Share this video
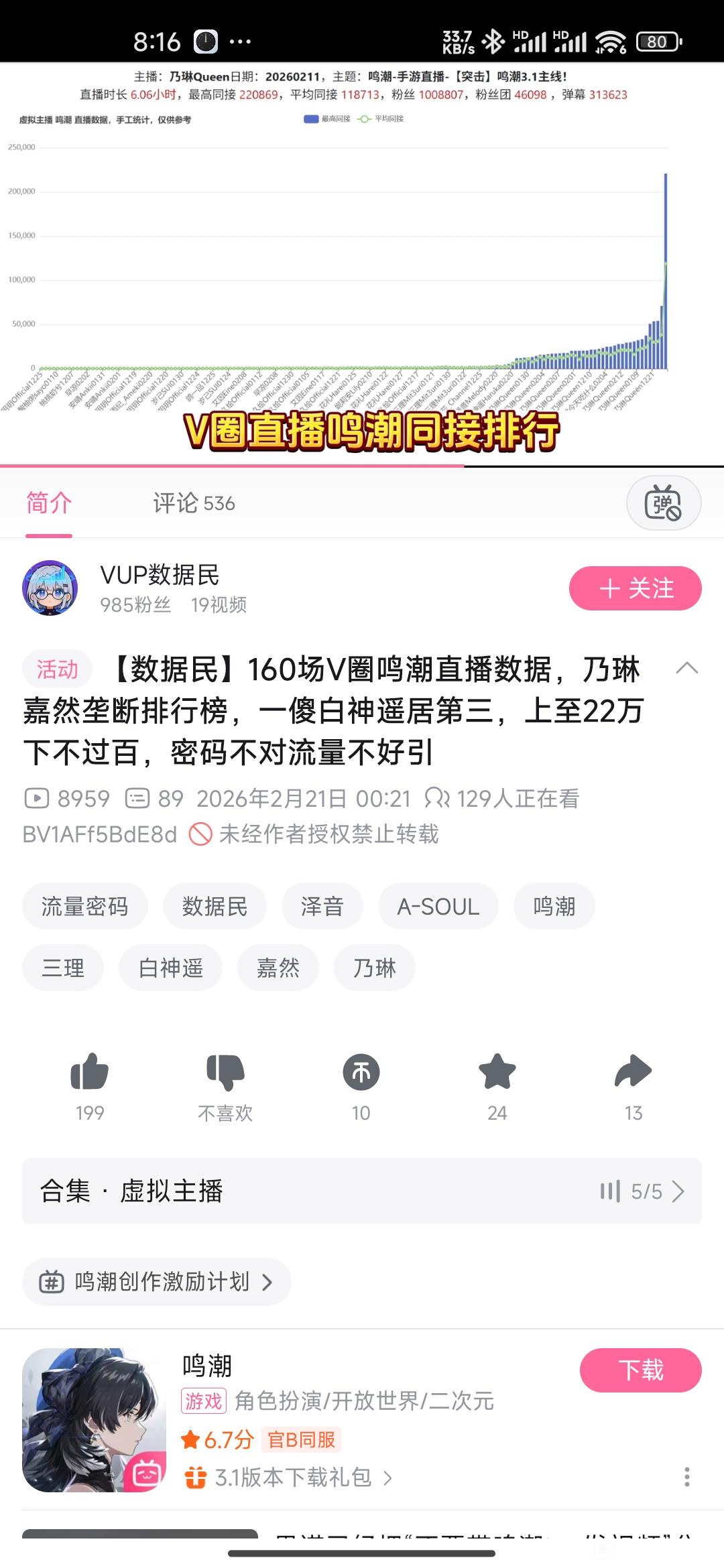Viewport: 724px width, 1568px height. point(633,1085)
